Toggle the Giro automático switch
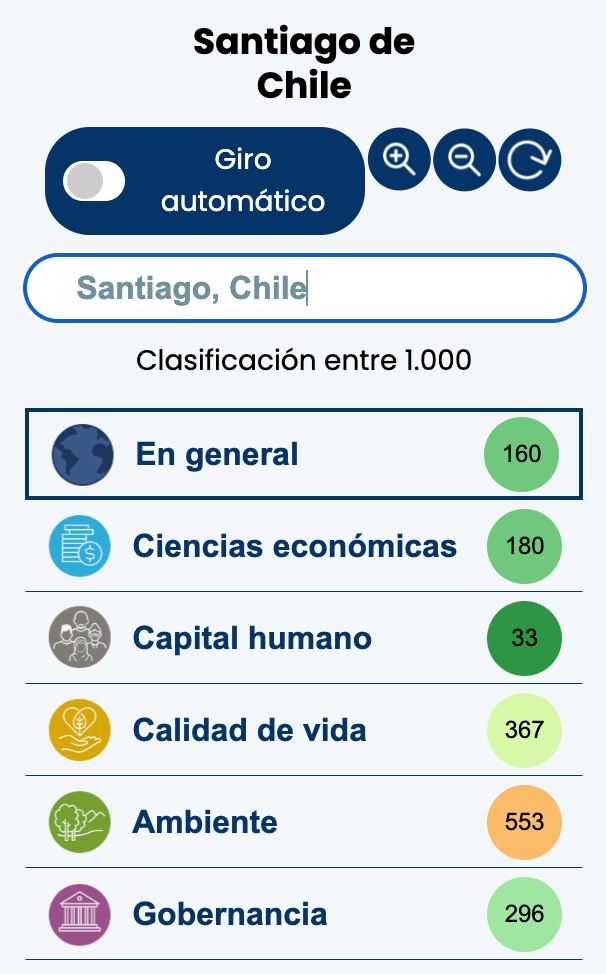 (94, 181)
